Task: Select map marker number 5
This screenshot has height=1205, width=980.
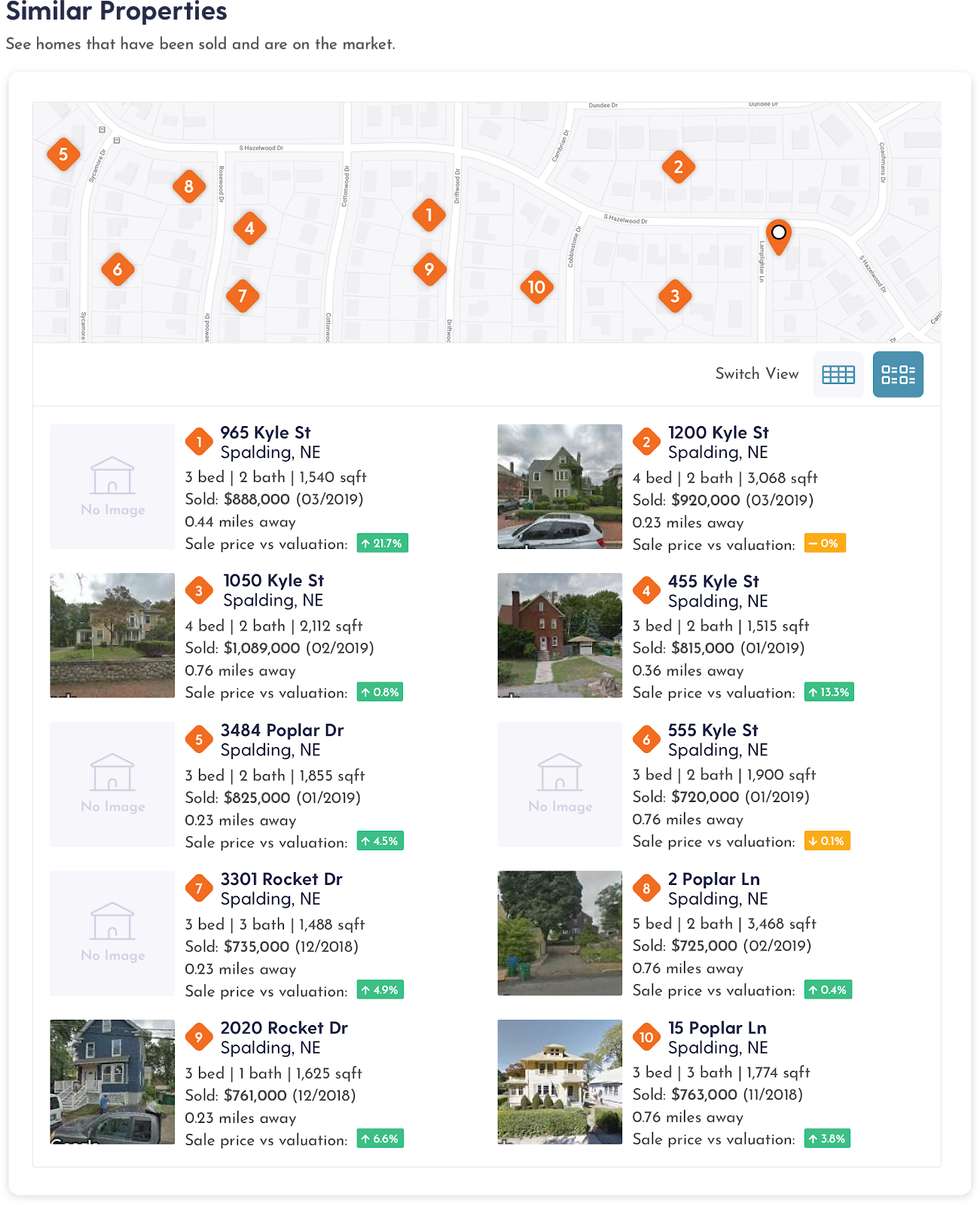Action: click(63, 154)
